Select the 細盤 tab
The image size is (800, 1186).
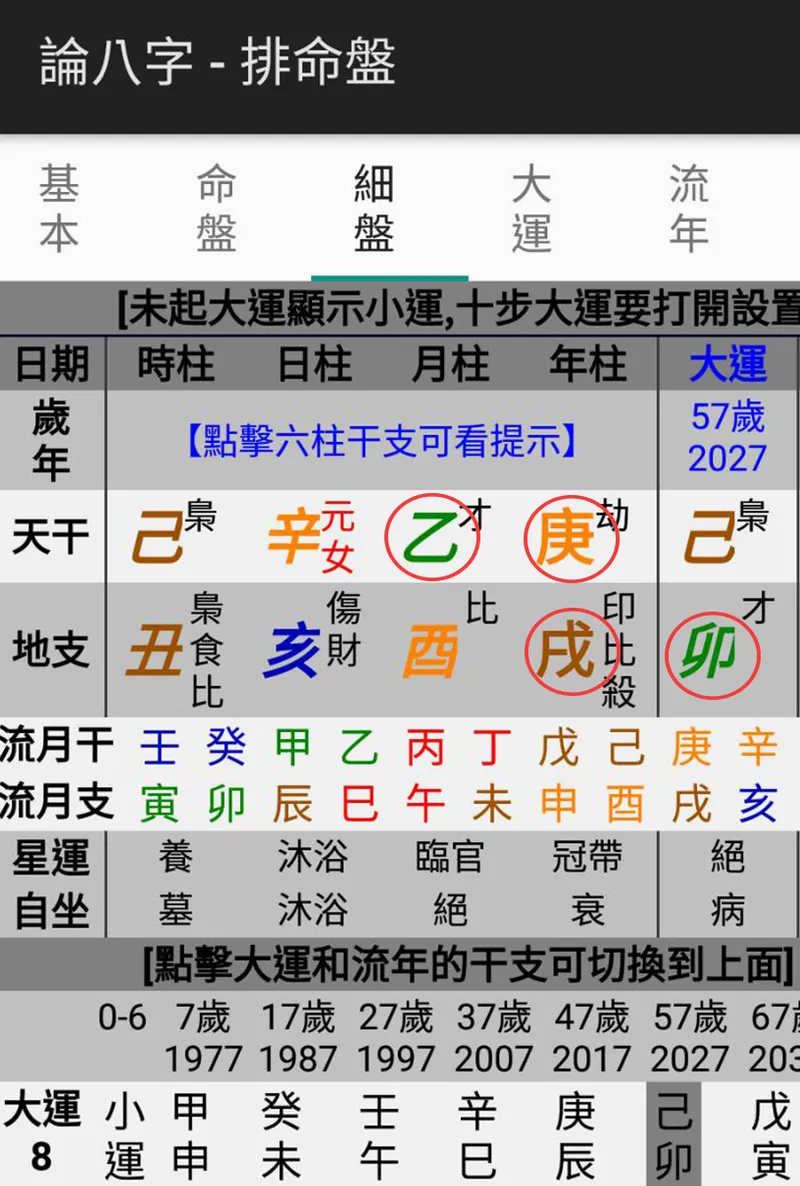(374, 209)
